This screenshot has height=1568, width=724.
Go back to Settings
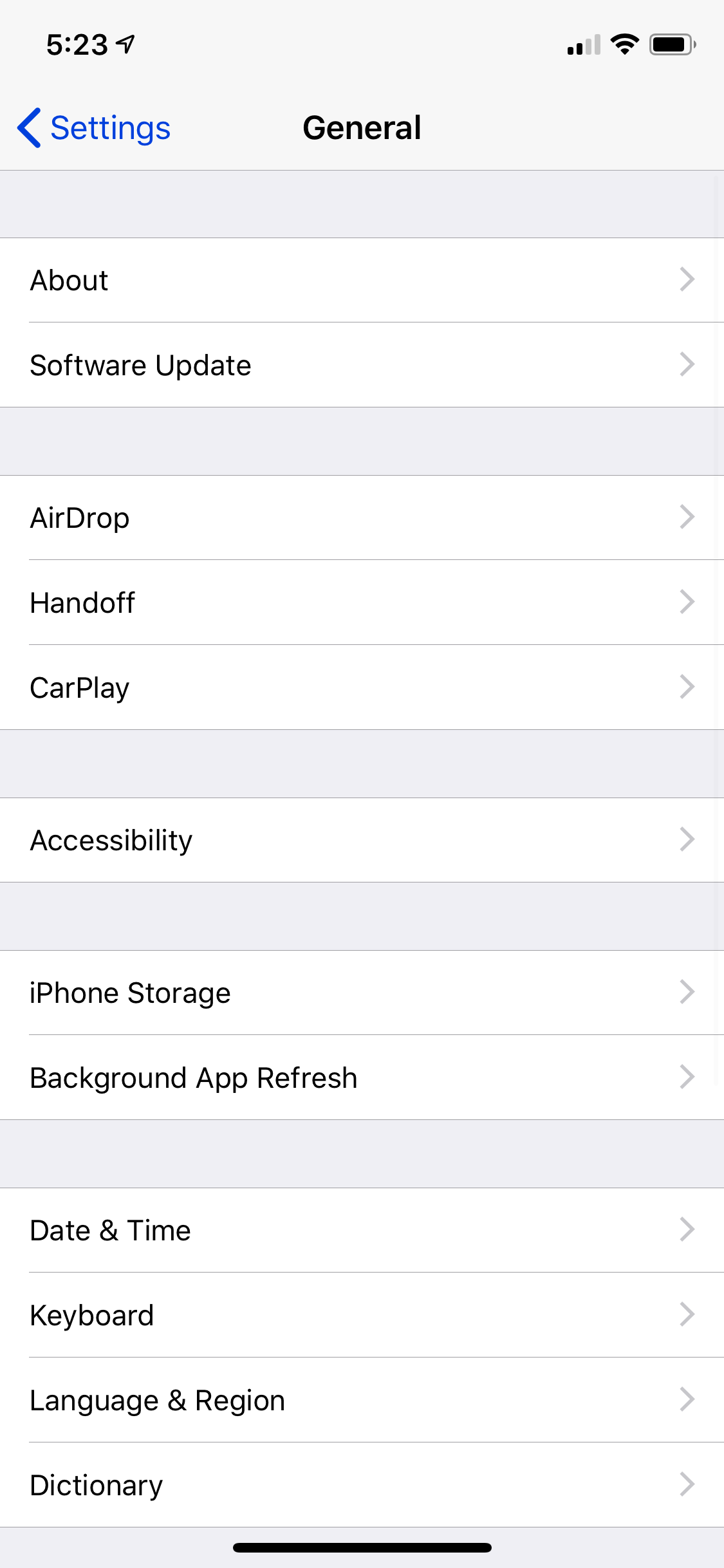click(94, 127)
